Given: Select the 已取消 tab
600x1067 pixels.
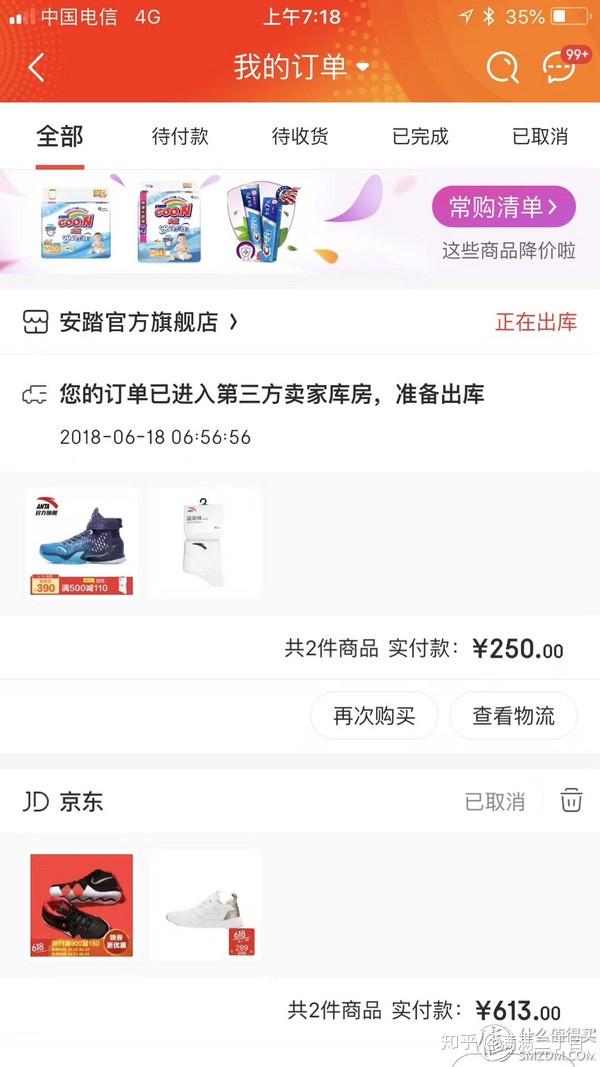Looking at the screenshot, I should click(x=540, y=136).
